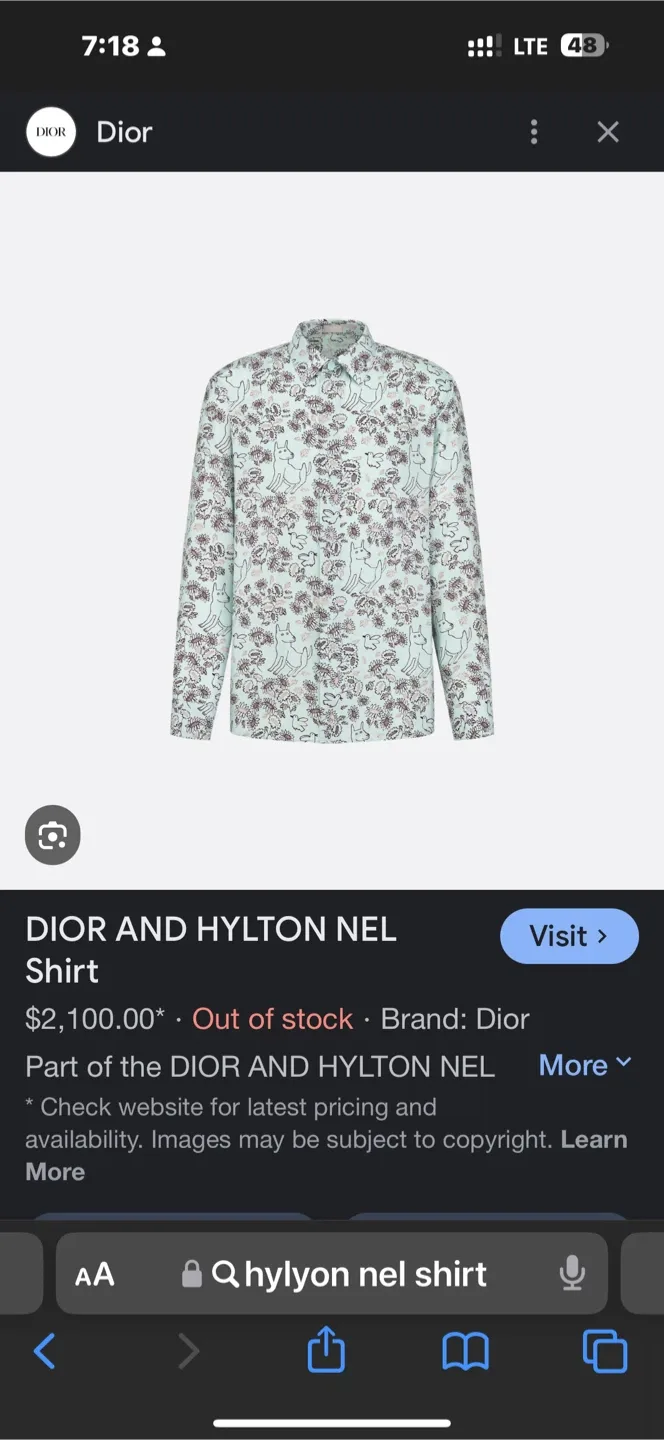Viewport: 664px width, 1440px height.
Task: Open Safari bookmarks
Action: pos(465,1352)
